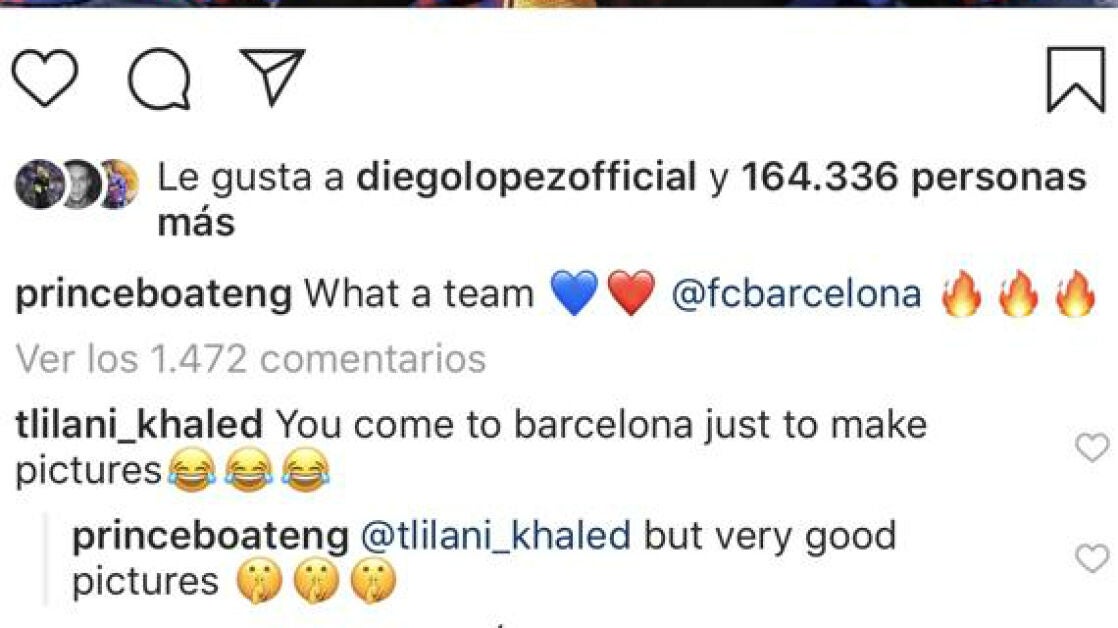View the 164.336 personas más likes list
The width and height of the screenshot is (1118, 628).
click(x=913, y=179)
